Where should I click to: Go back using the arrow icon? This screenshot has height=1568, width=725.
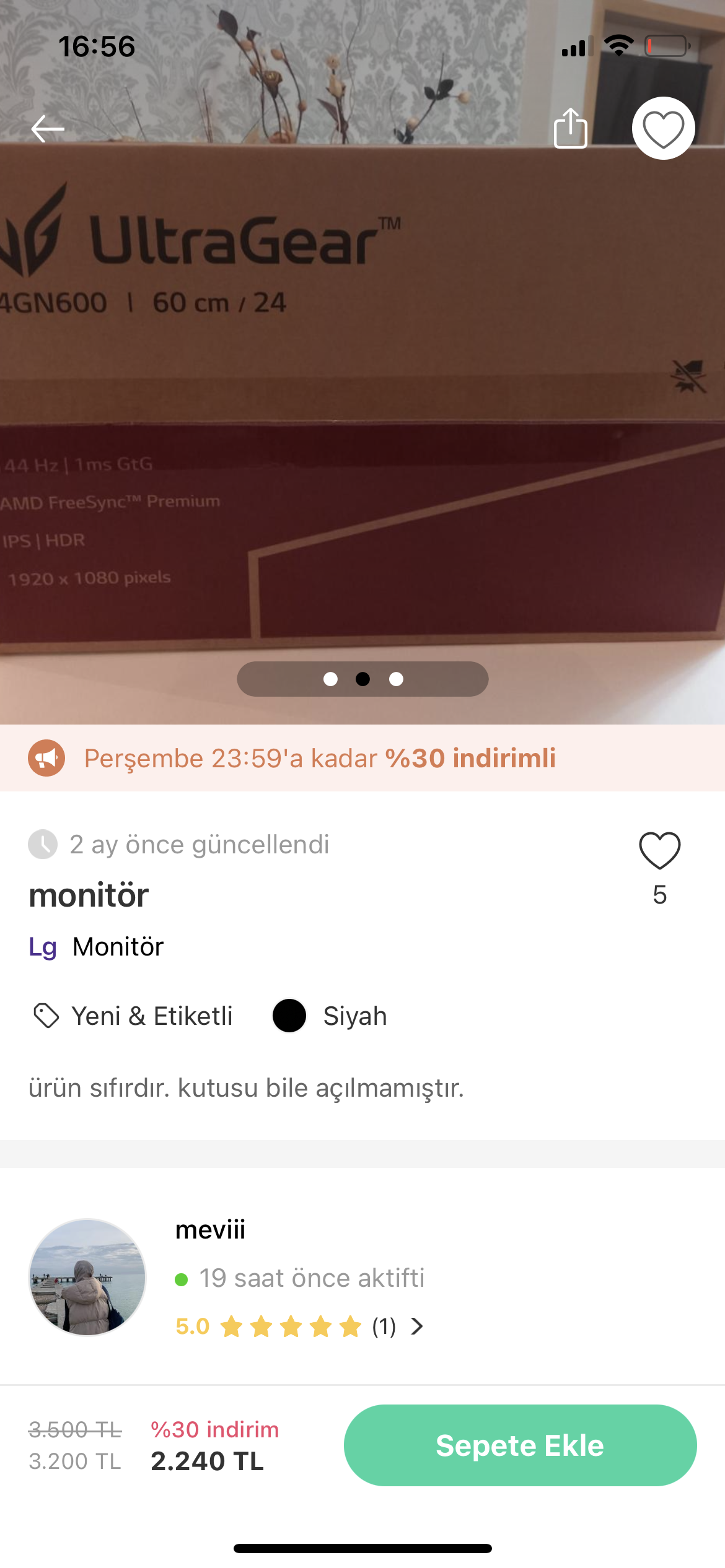(x=48, y=129)
